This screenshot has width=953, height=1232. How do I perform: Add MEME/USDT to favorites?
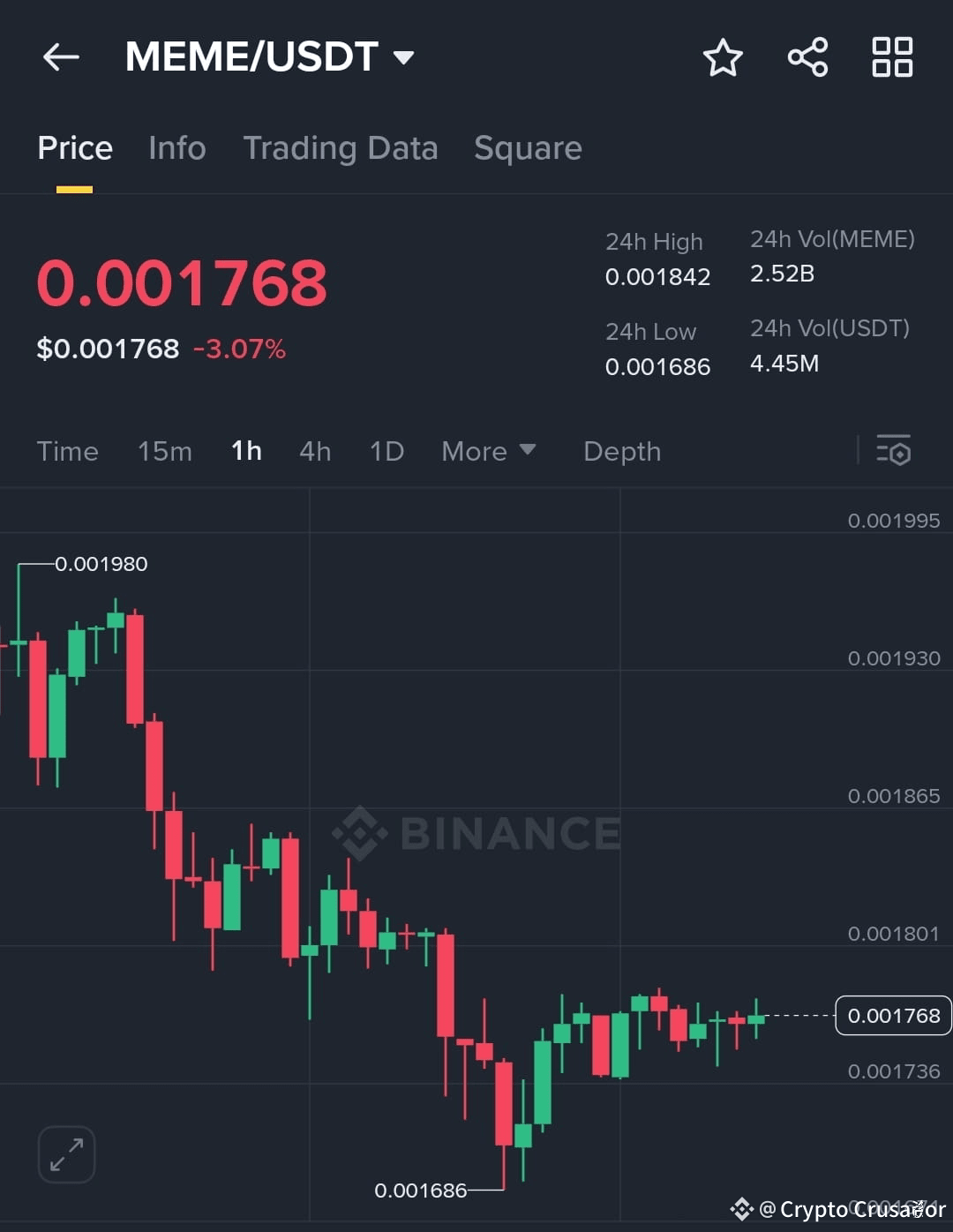[x=723, y=57]
